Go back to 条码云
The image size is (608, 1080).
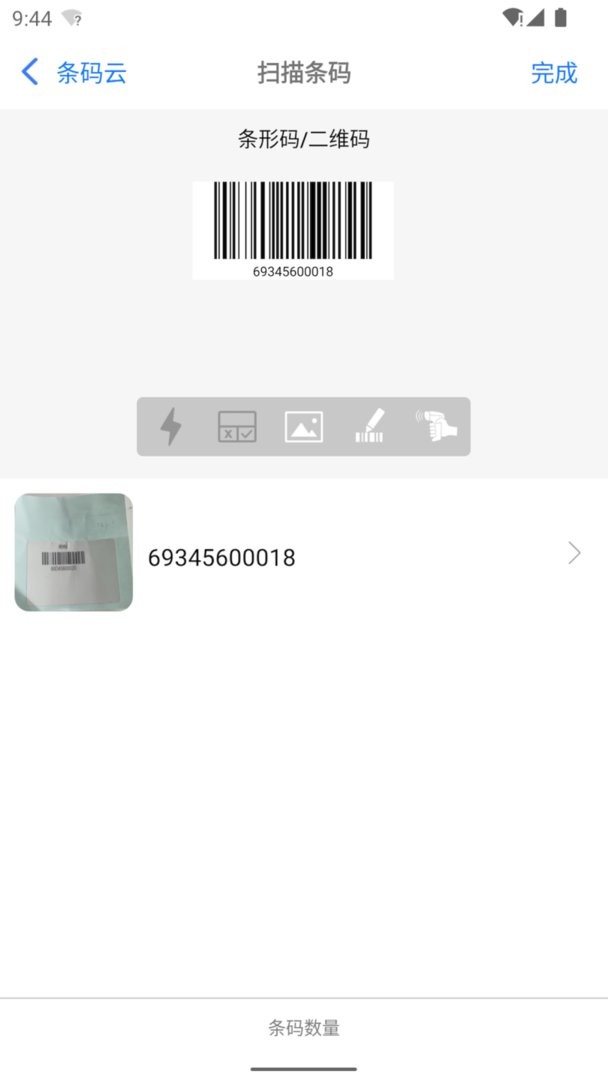click(74, 73)
